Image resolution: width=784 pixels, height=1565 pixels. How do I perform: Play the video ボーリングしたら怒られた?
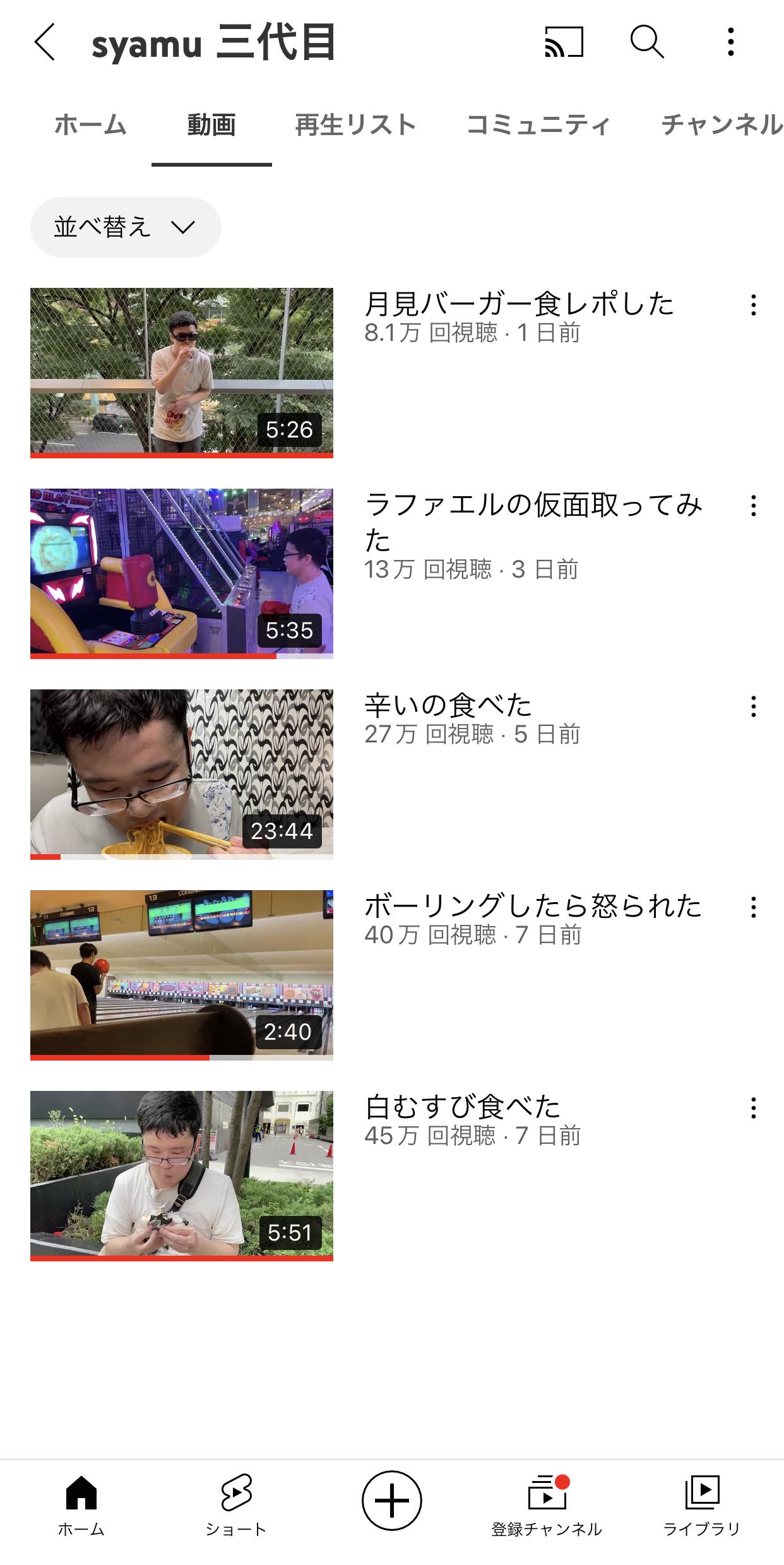pyautogui.click(x=182, y=975)
